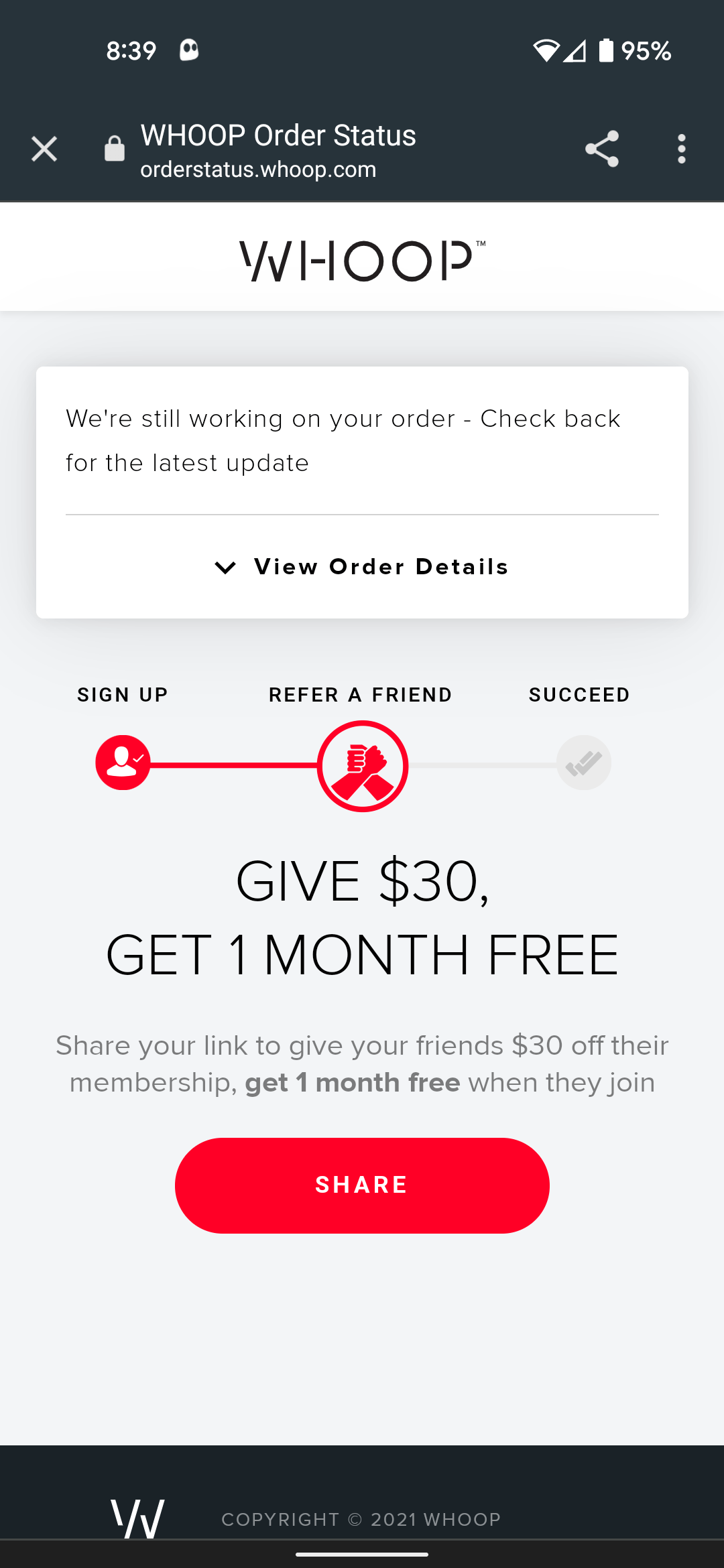Tap the W logo in the footer
Viewport: 724px width, 1568px height.
[x=139, y=1518]
